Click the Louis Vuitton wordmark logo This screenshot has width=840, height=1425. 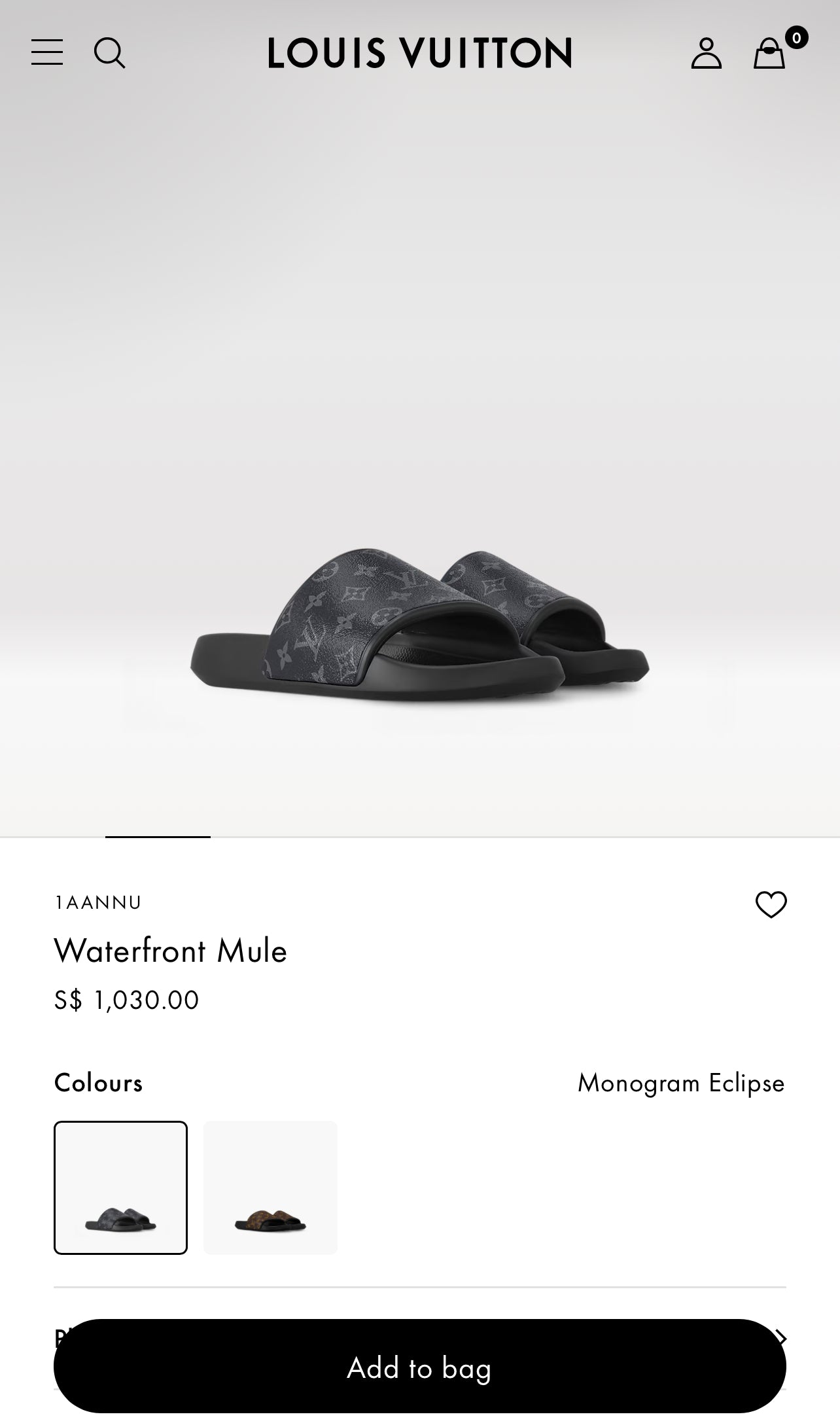coord(419,54)
